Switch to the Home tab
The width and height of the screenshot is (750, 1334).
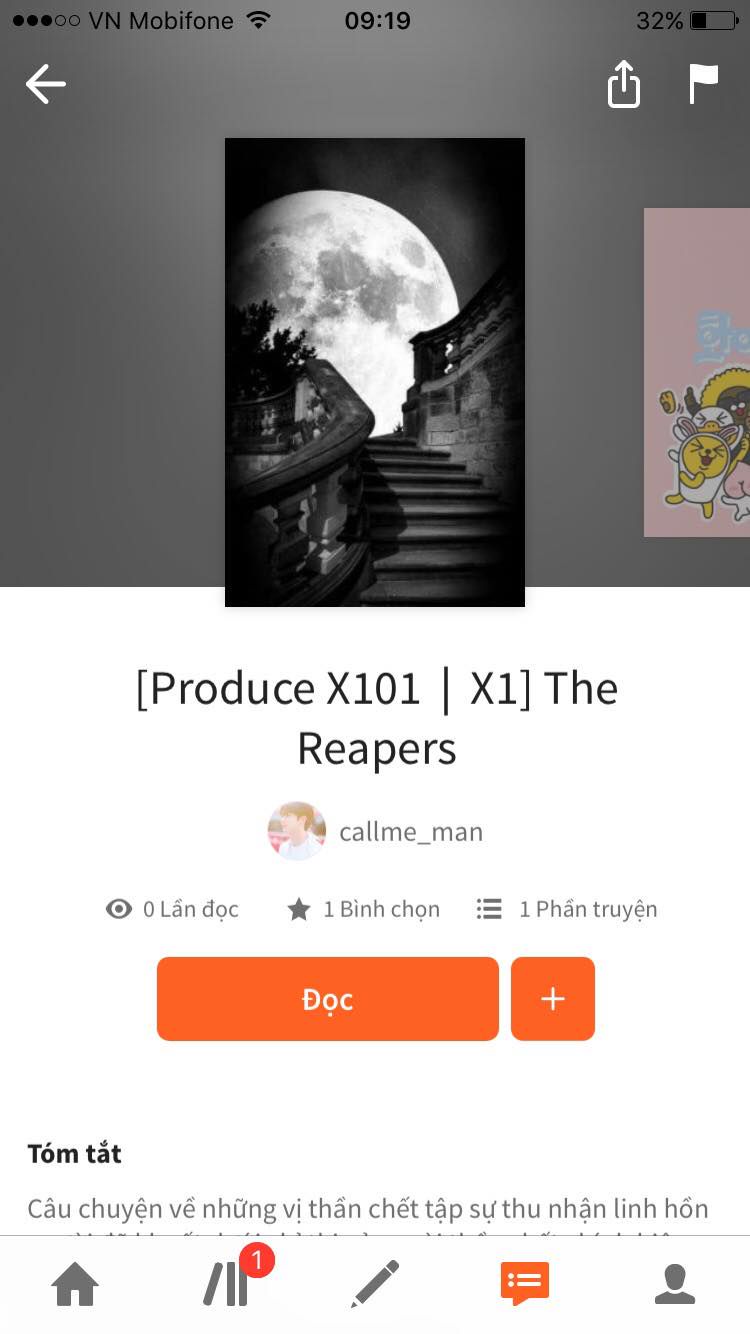(x=75, y=1284)
